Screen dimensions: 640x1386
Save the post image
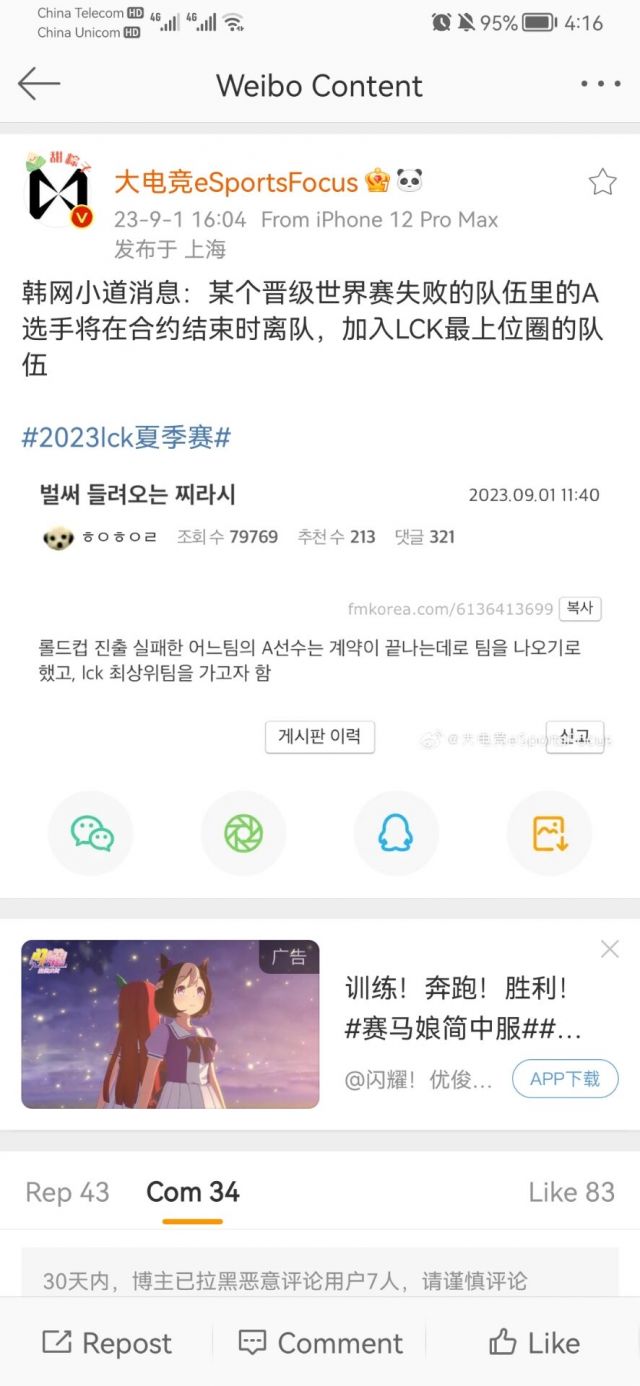(x=549, y=833)
